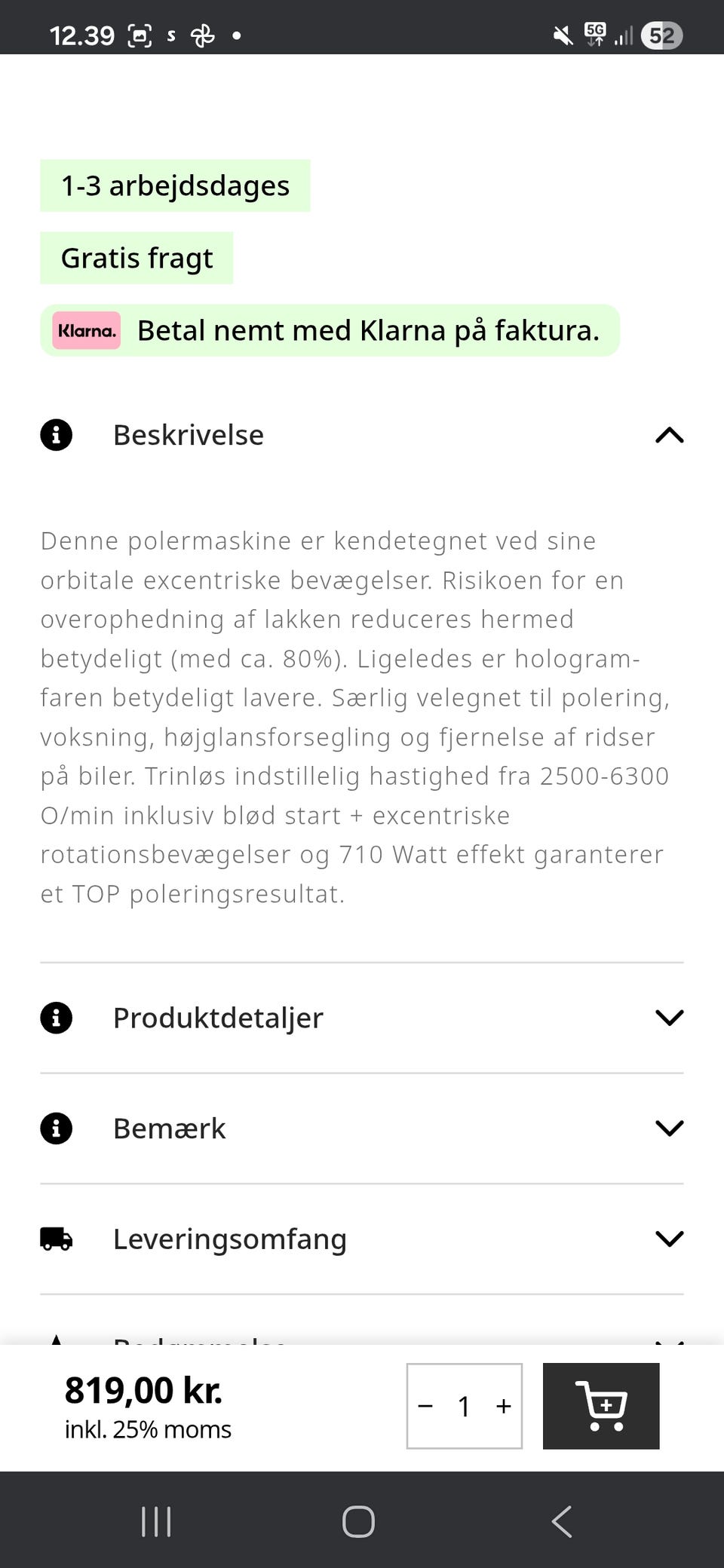724x1568 pixels.
Task: Click the info icon beside Beskrivelse
Action: (56, 435)
